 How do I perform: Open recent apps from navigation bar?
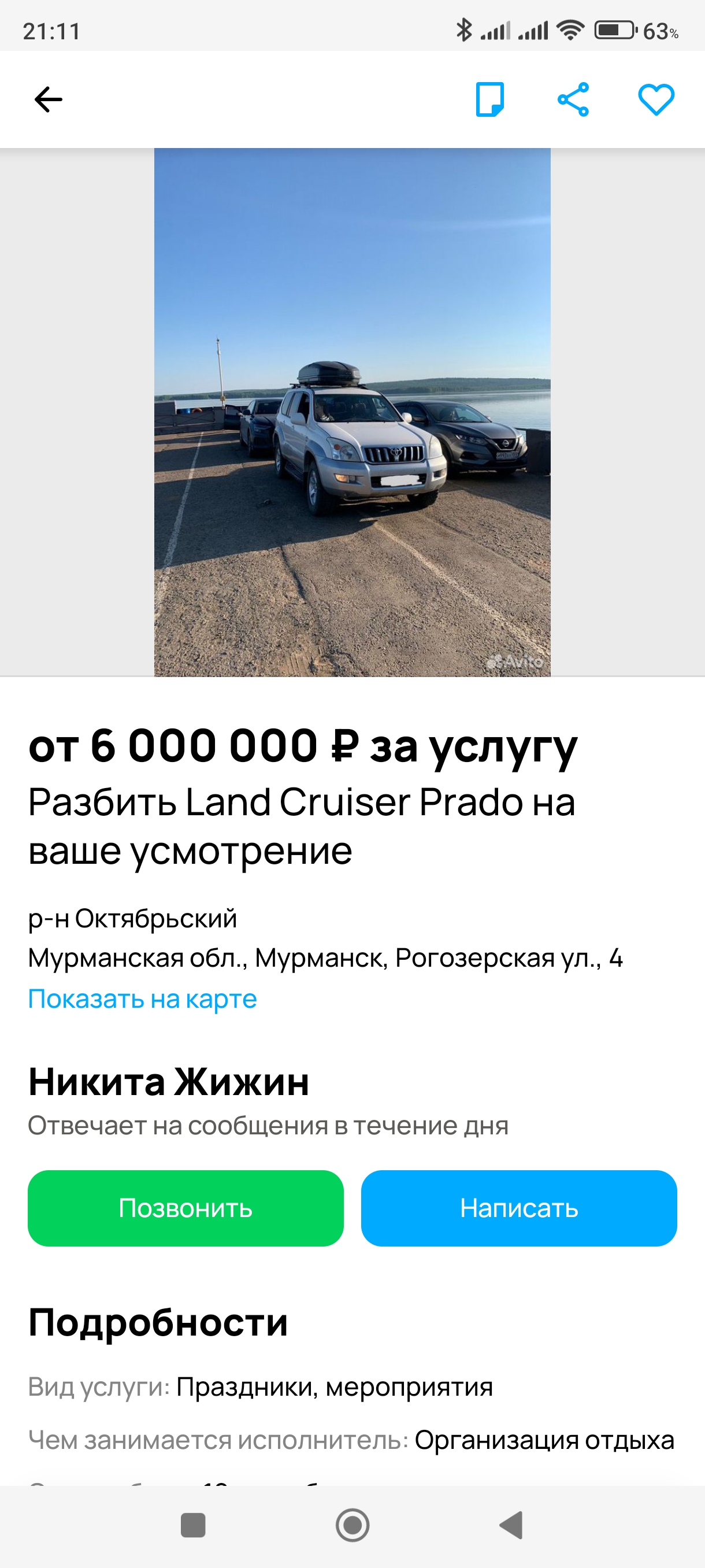pyautogui.click(x=193, y=1525)
